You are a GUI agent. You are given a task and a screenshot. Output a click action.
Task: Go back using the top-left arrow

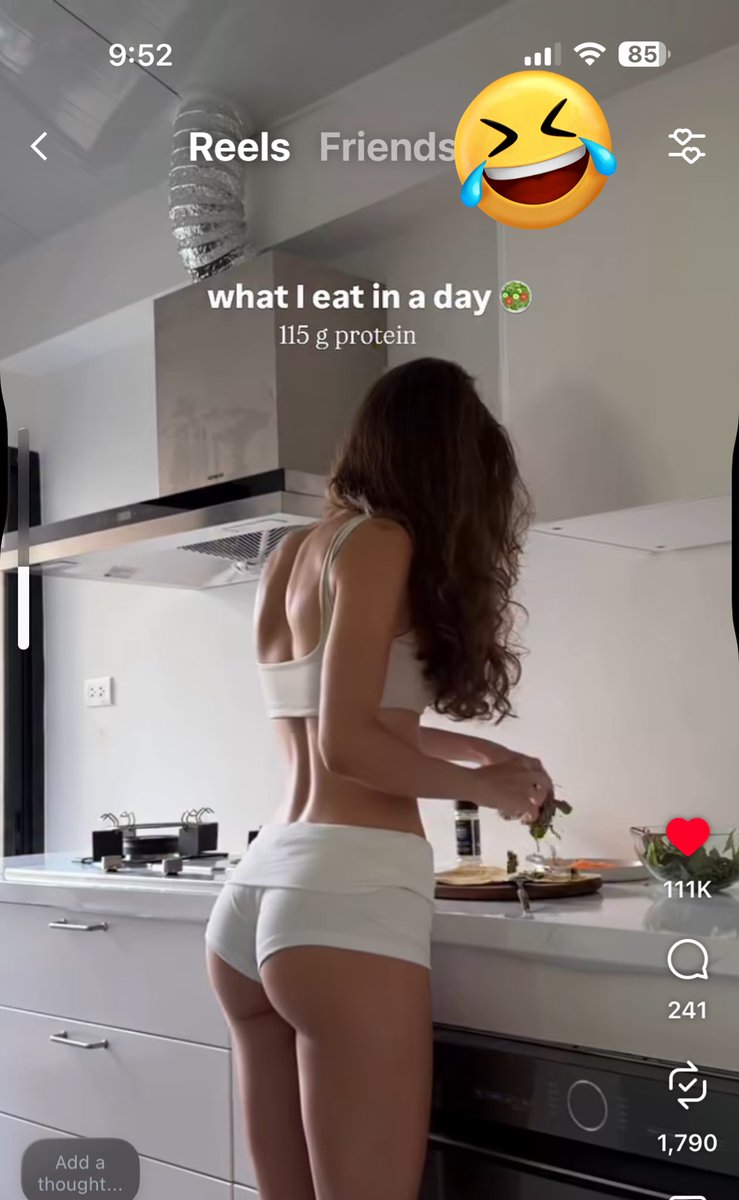tap(39, 147)
